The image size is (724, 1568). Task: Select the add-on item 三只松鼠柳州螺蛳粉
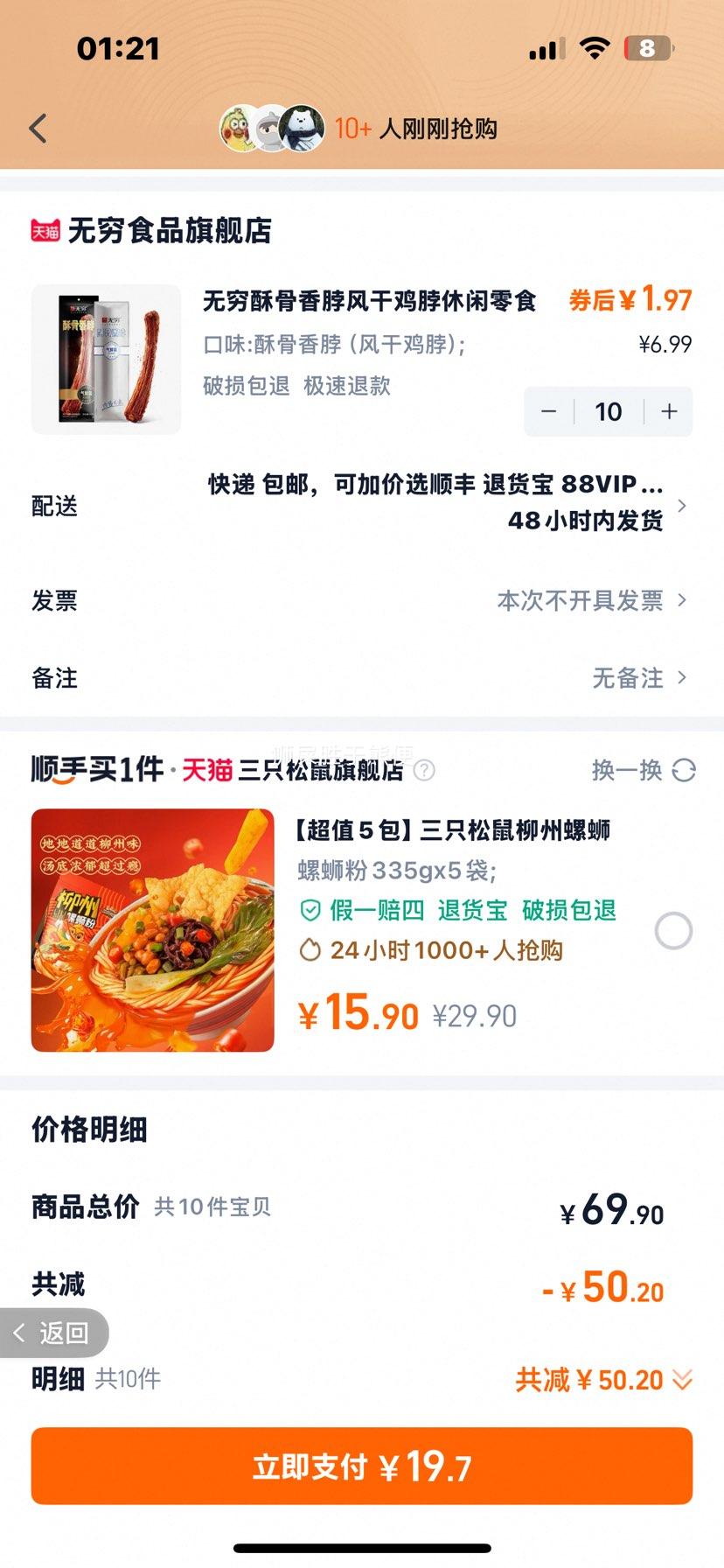click(x=456, y=829)
